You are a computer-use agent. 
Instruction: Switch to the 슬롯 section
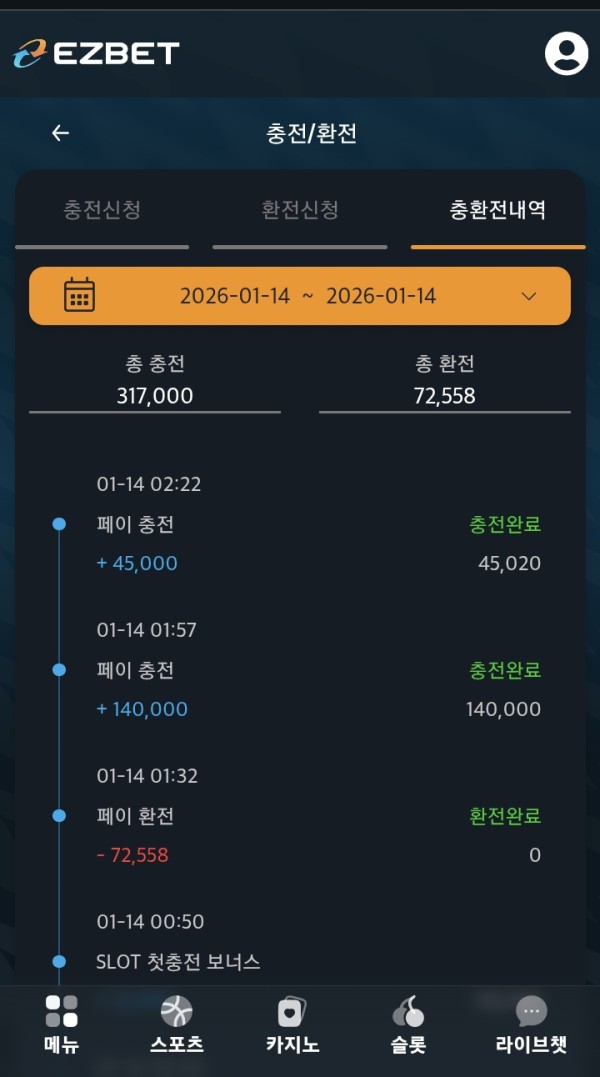[x=408, y=1025]
